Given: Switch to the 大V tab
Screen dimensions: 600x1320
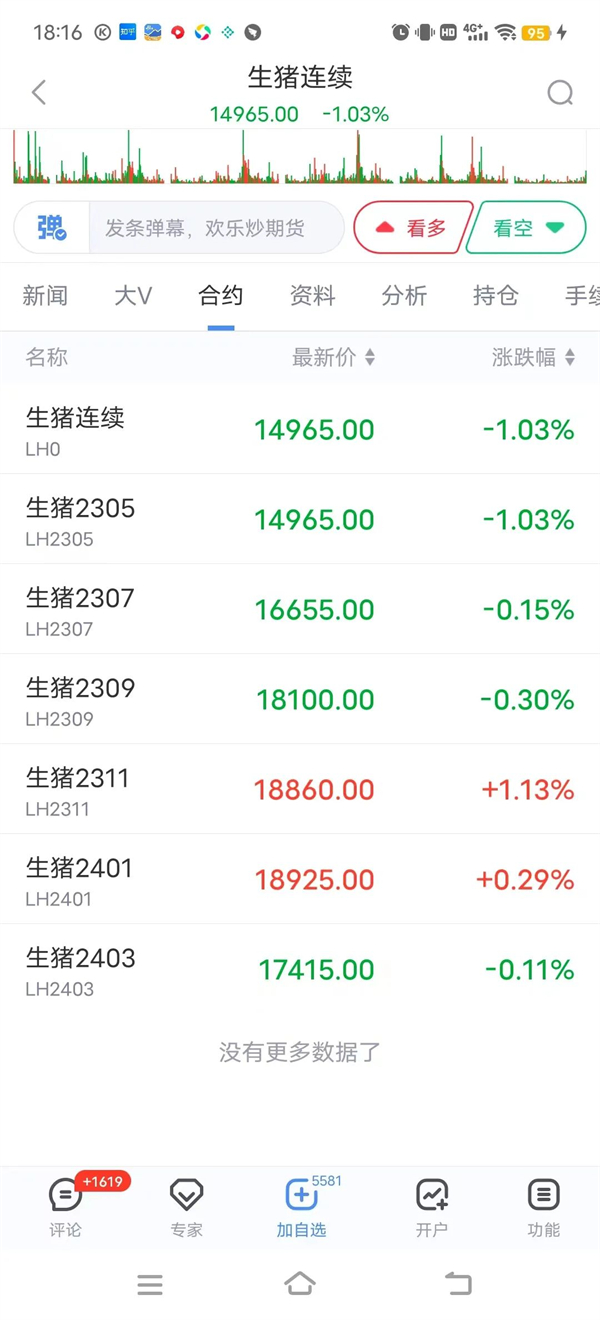Looking at the screenshot, I should tap(133, 296).
